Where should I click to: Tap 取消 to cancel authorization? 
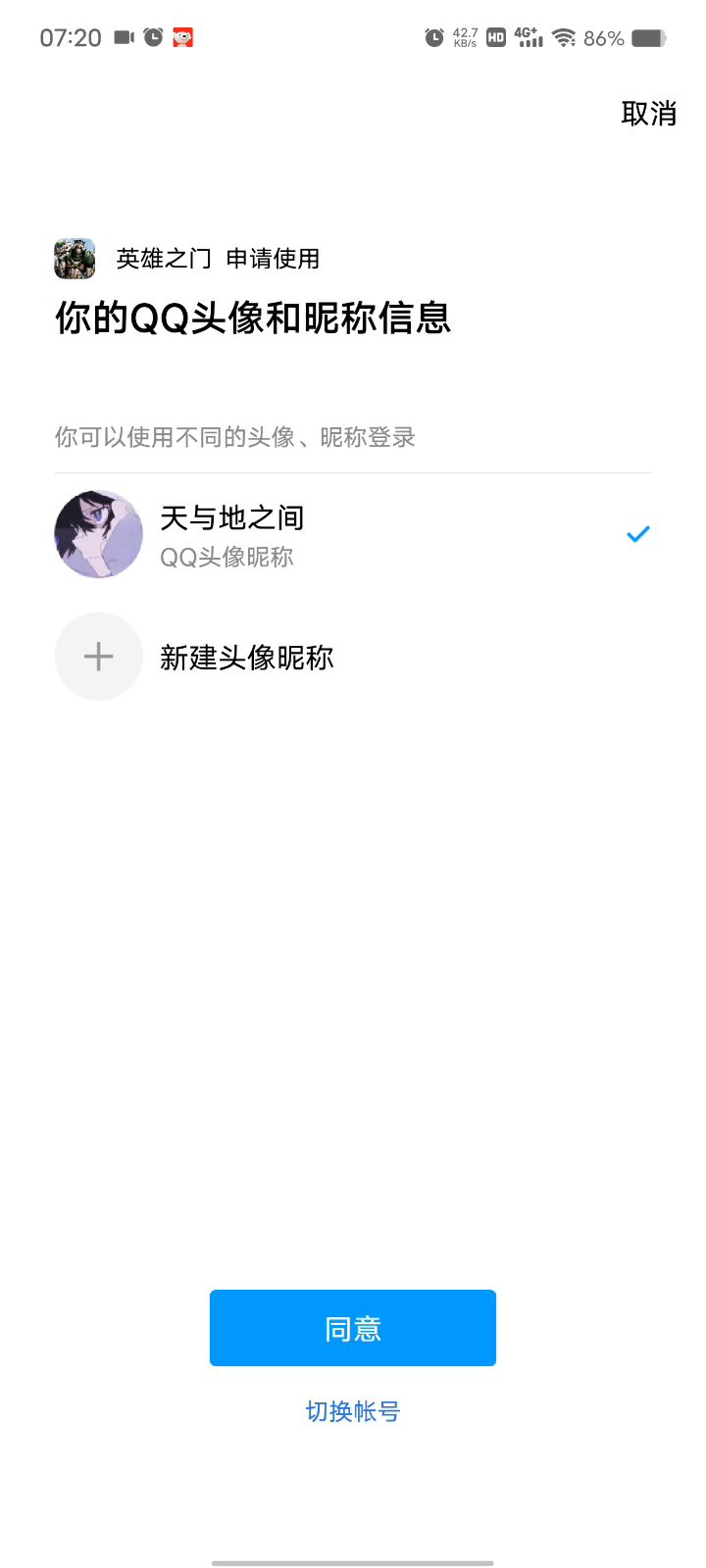648,114
